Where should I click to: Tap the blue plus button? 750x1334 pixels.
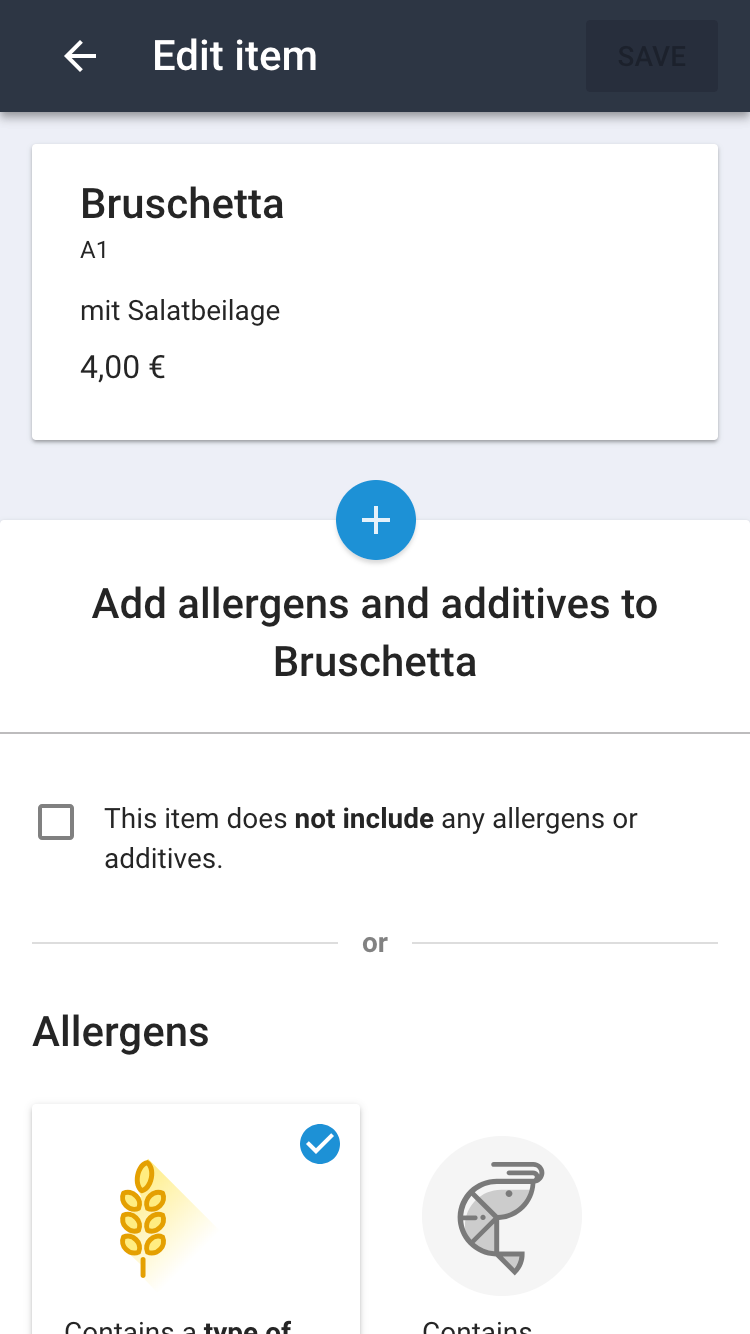click(x=375, y=520)
